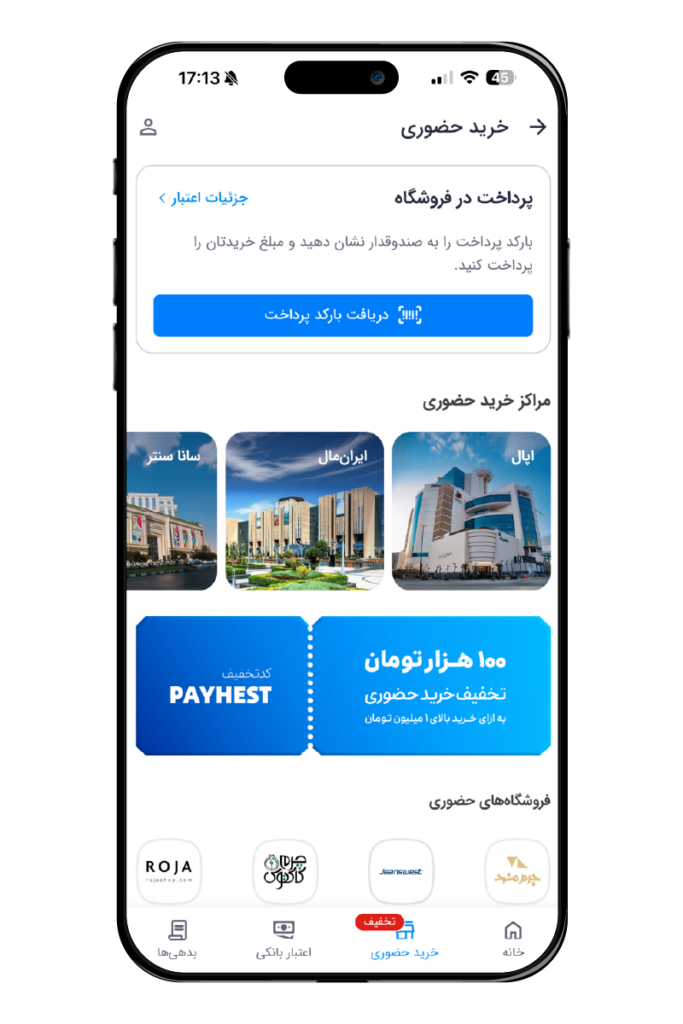Open the PAYHEST discount banner
The height and width of the screenshot is (1024, 683).
[343, 686]
